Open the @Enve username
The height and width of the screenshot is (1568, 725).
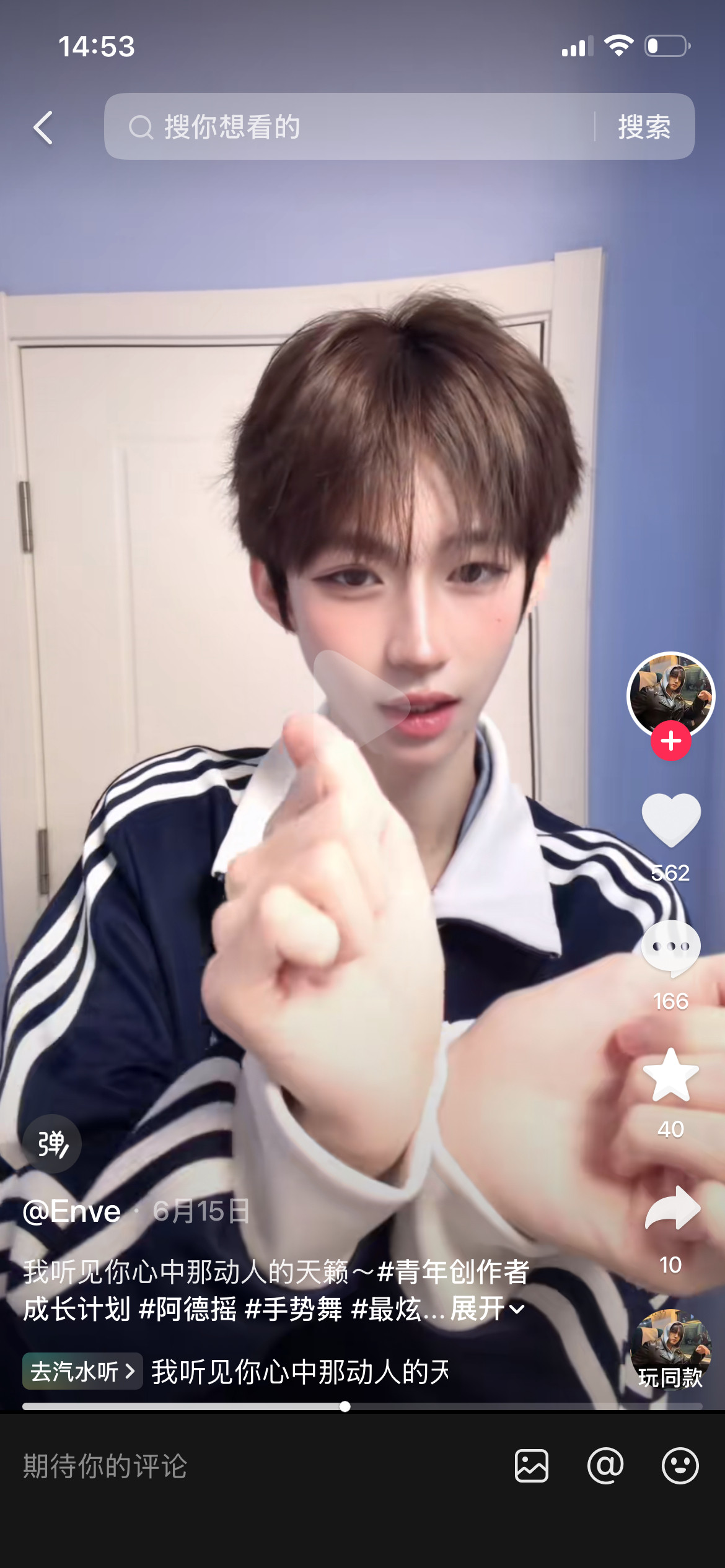[72, 1211]
